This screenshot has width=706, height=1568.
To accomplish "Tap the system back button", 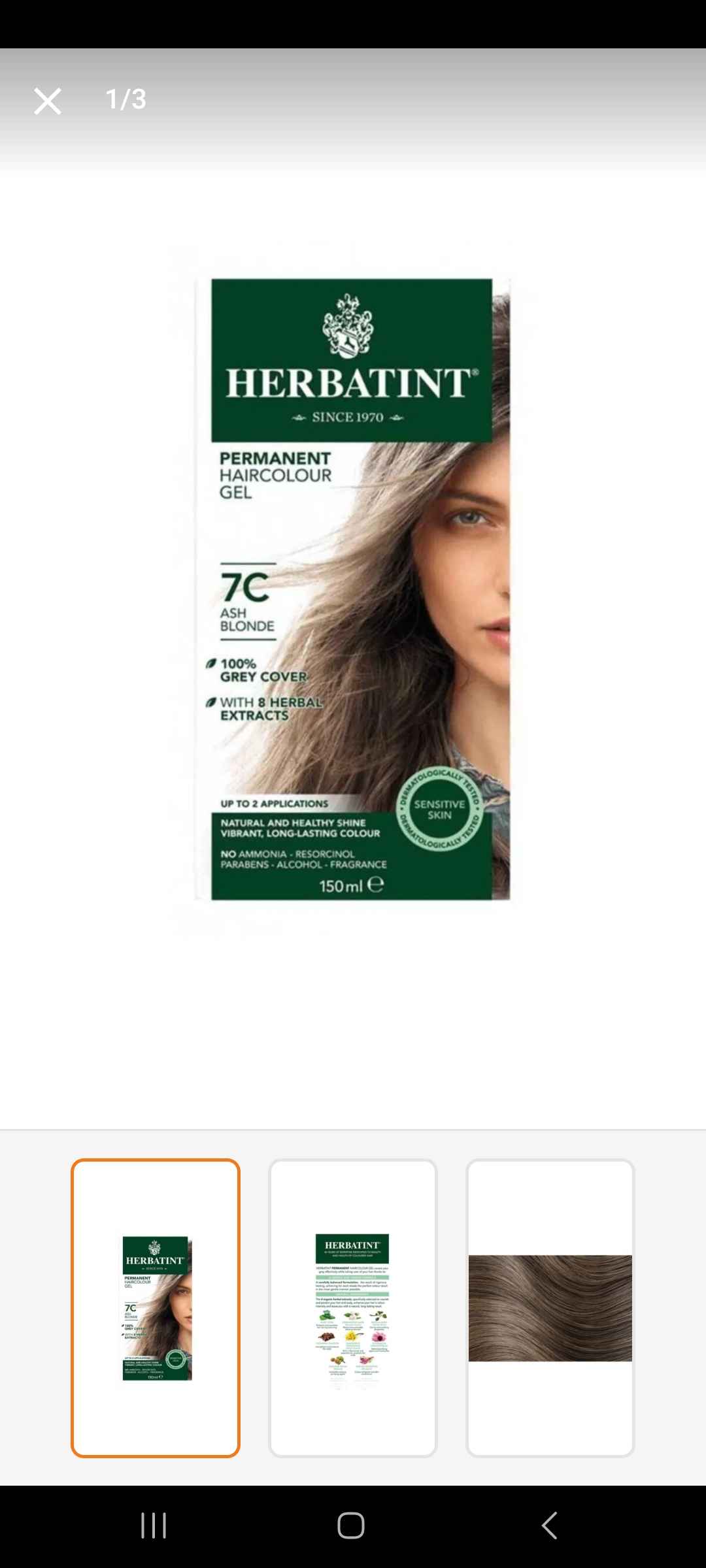I will coord(549,1526).
